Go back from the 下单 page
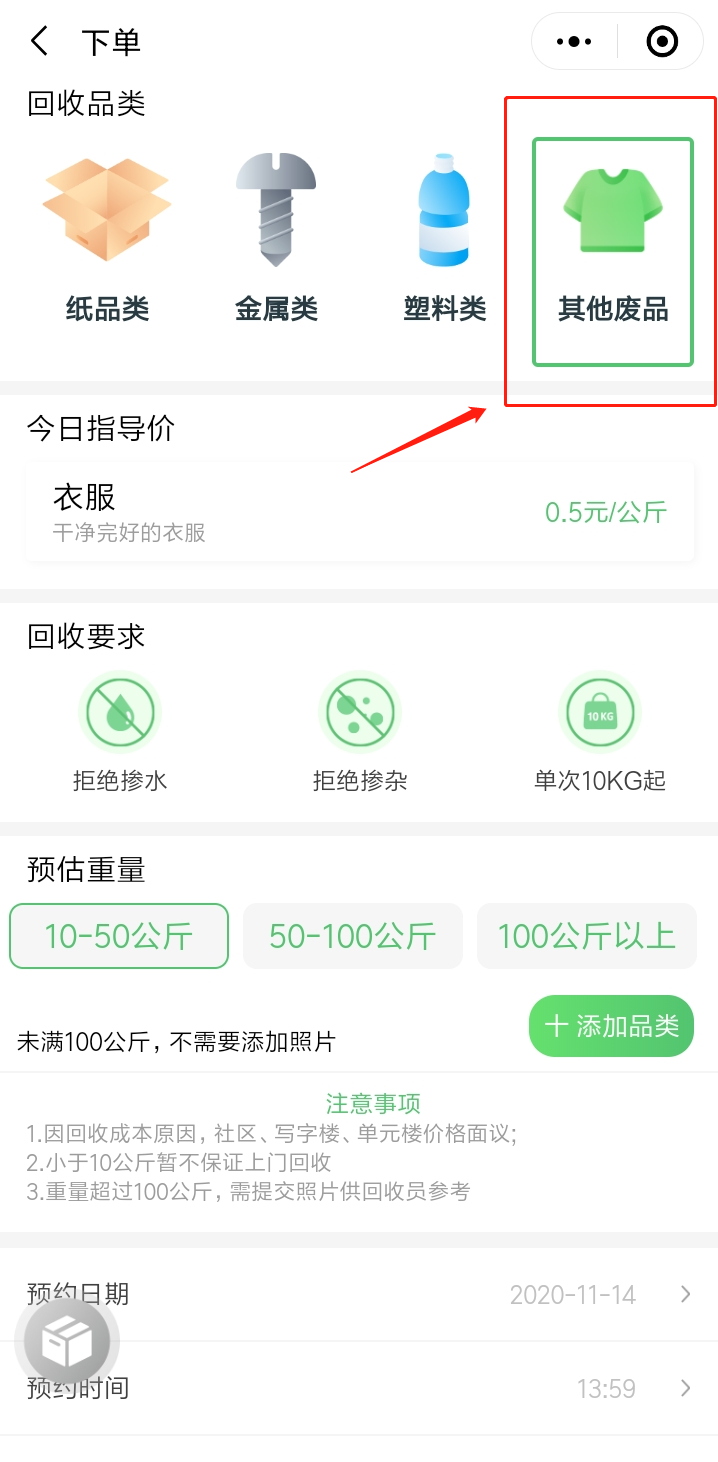The height and width of the screenshot is (1462, 718). tap(39, 42)
